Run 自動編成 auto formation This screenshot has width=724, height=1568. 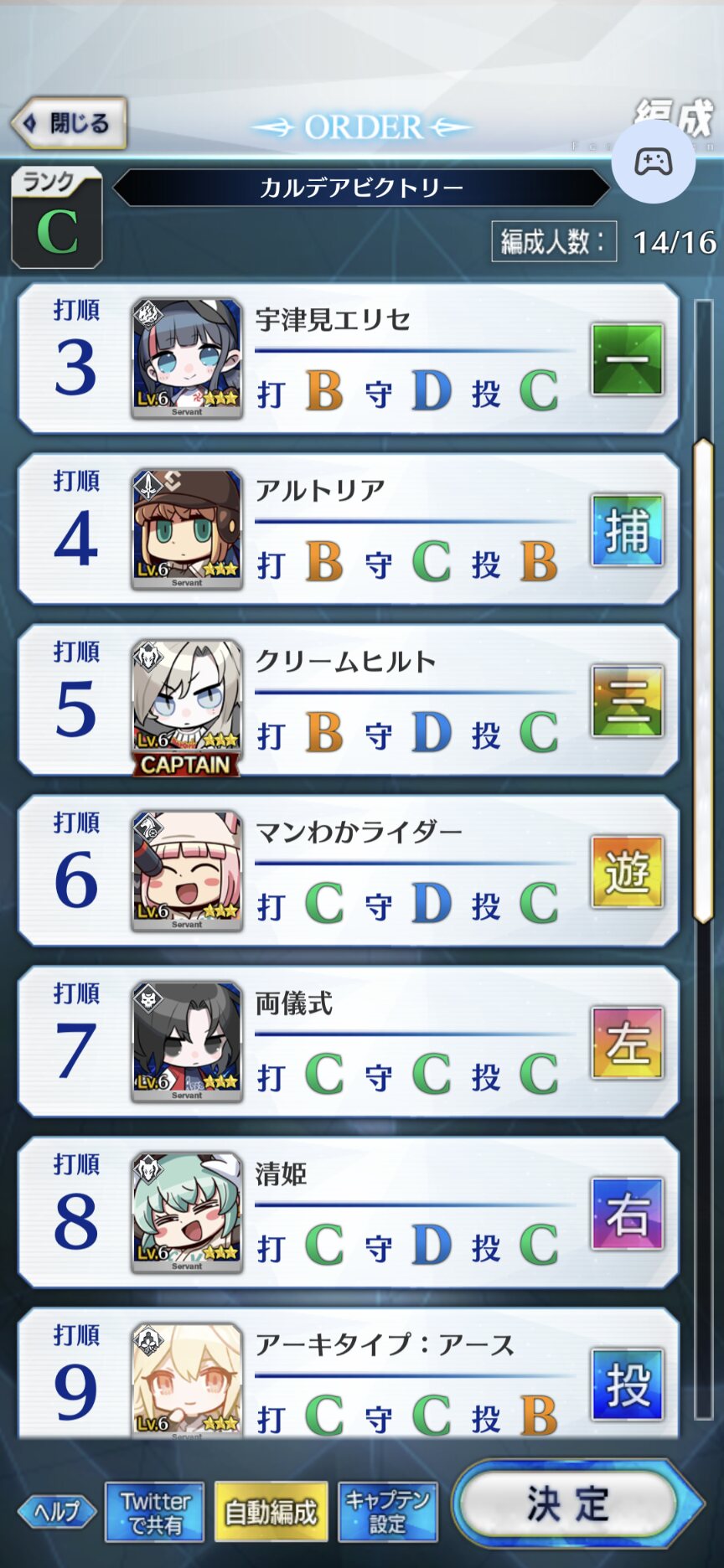[x=271, y=1512]
